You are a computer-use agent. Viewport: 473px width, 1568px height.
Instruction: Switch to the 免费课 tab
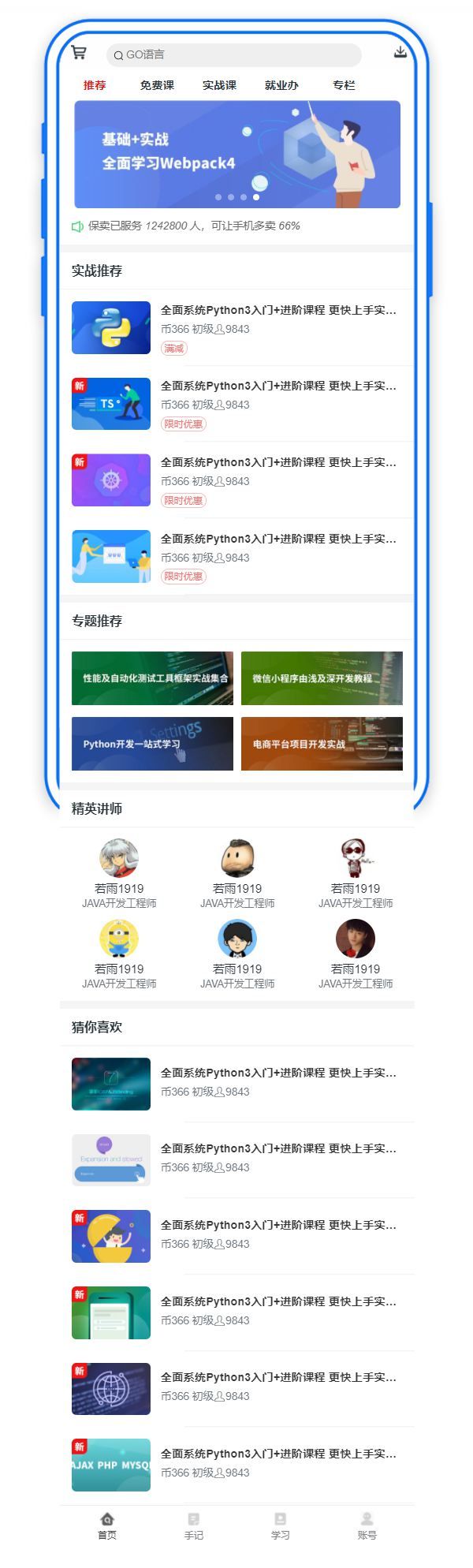coord(157,85)
